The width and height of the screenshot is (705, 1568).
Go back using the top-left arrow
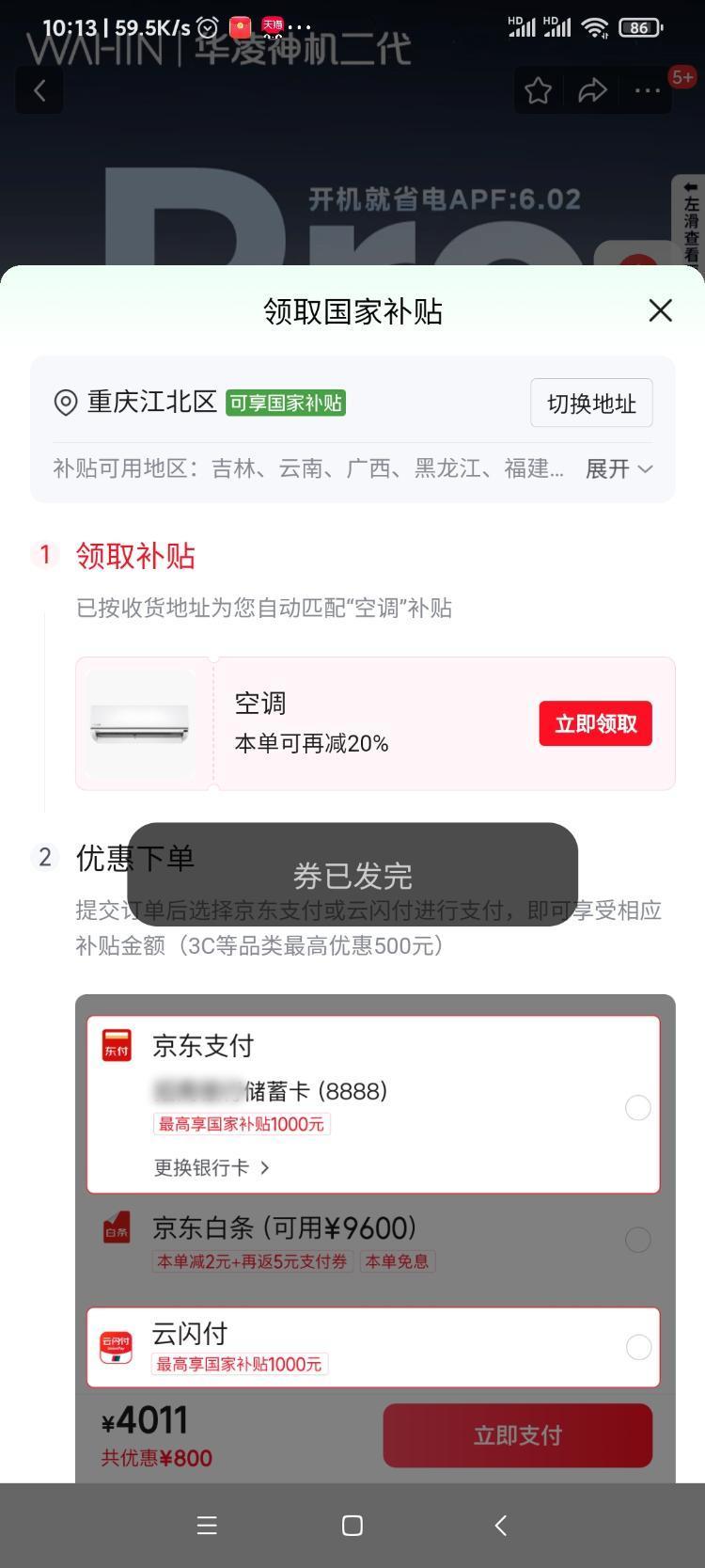39,90
